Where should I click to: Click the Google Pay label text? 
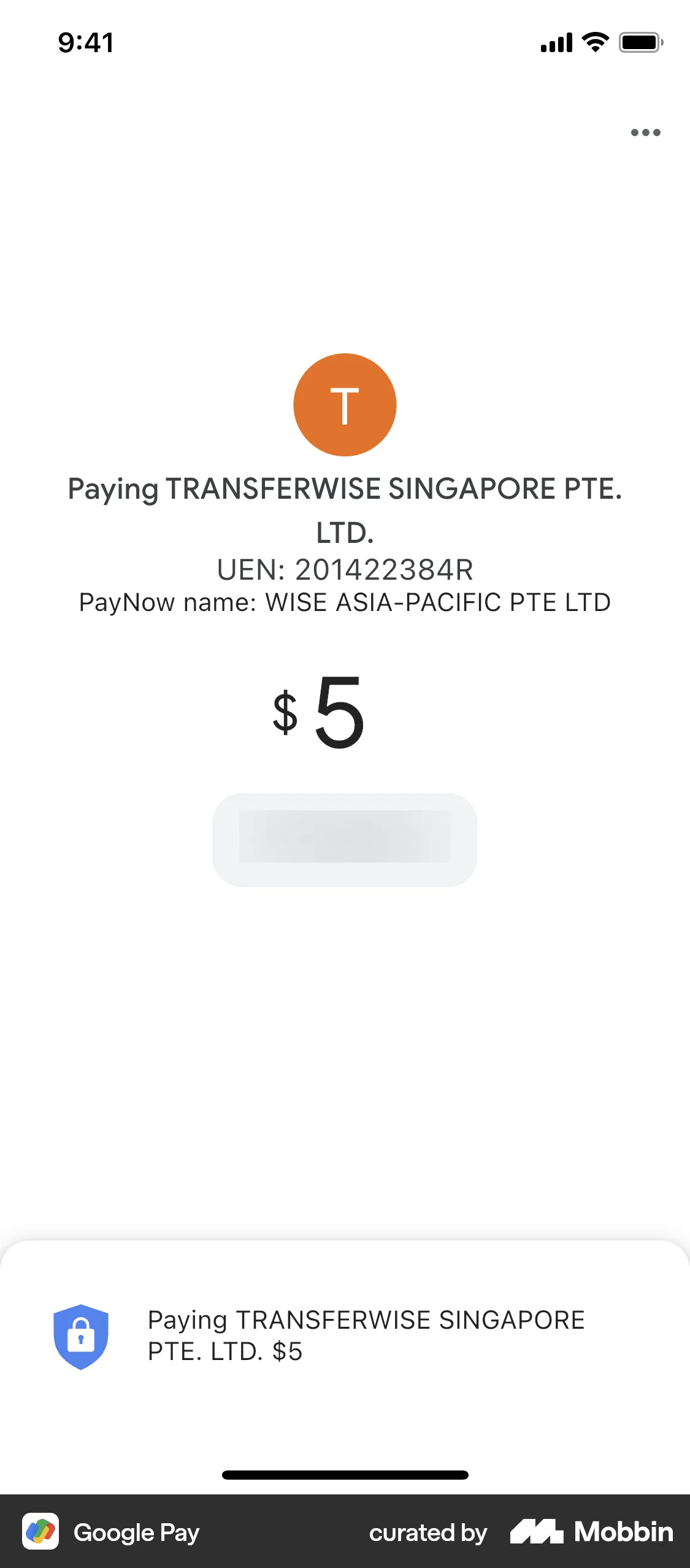137,1532
